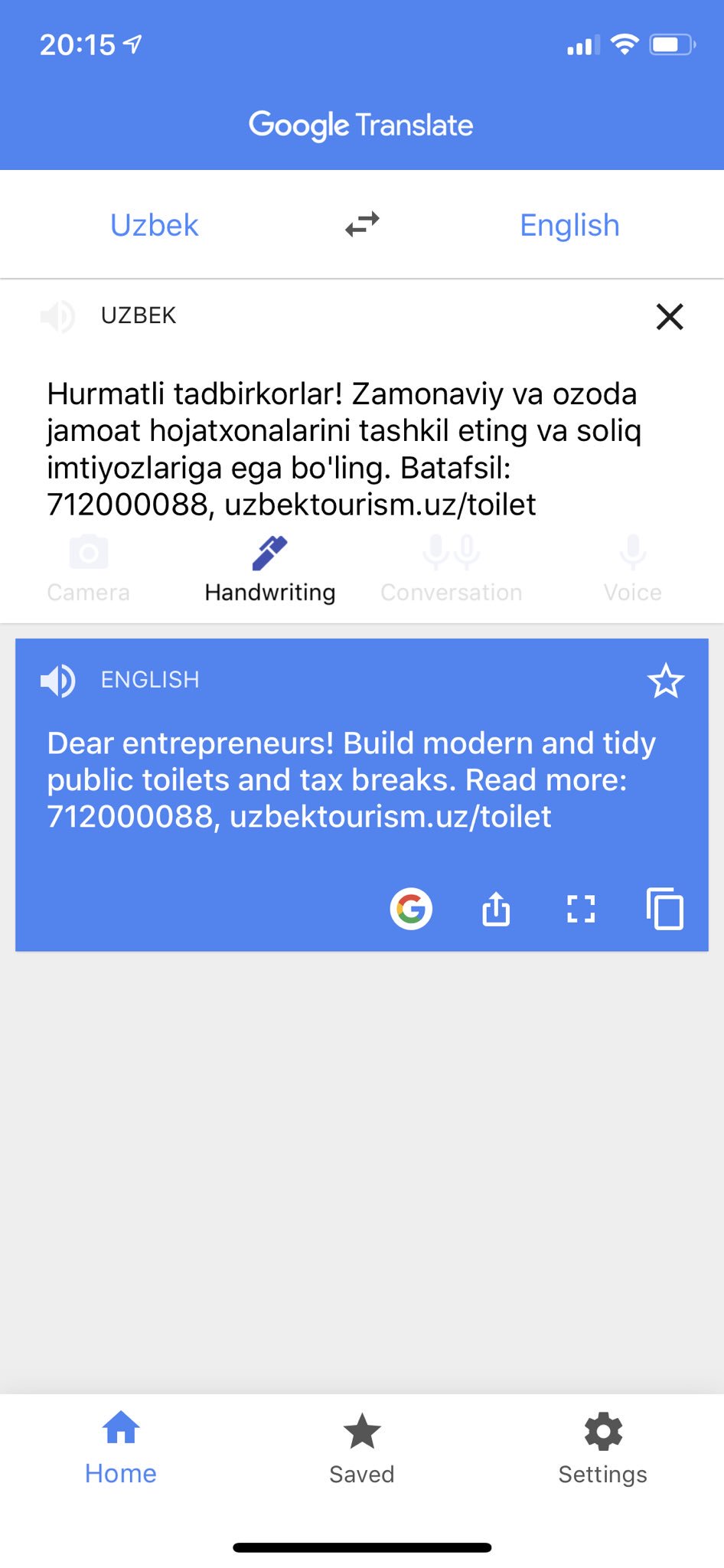Go to the Home tab

(x=121, y=1449)
